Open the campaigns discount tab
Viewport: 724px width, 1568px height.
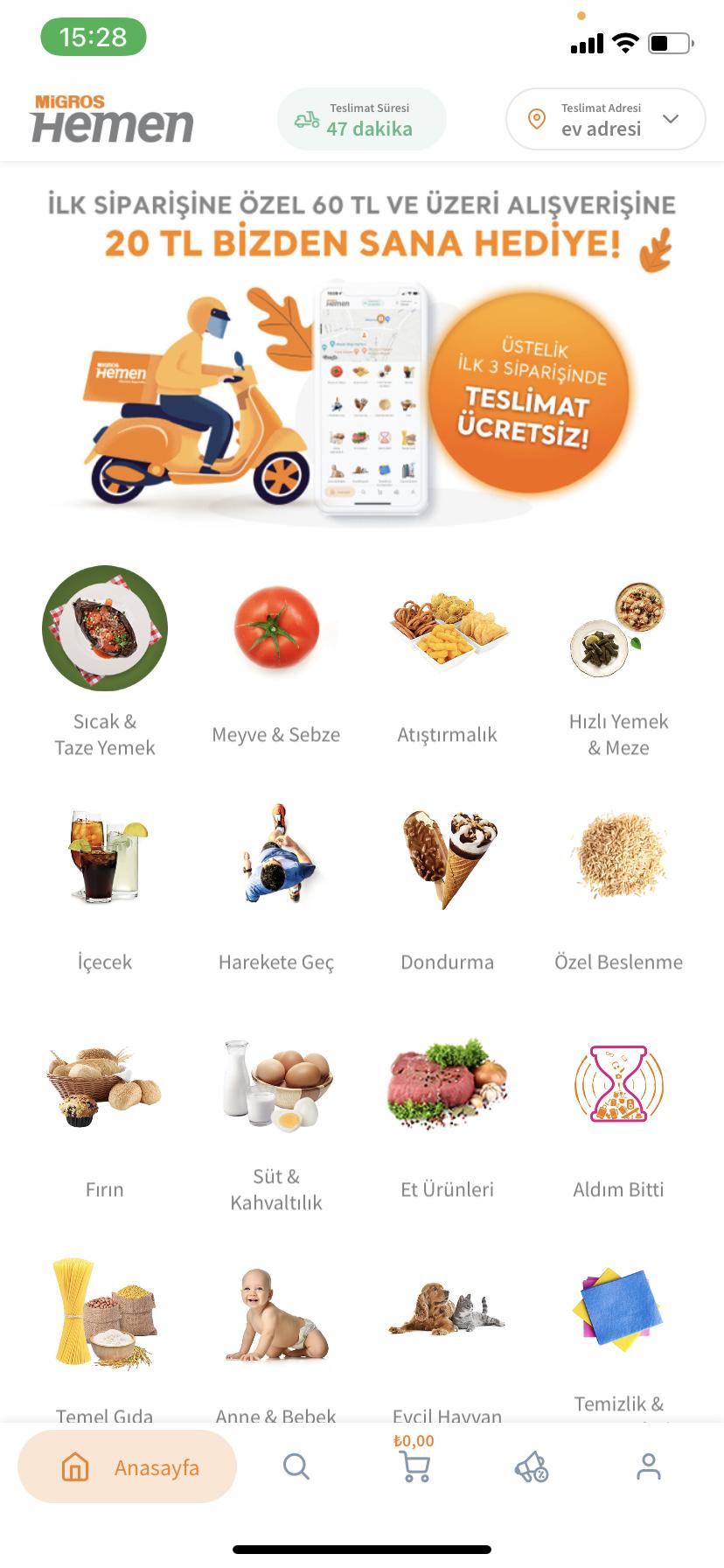pos(532,1466)
